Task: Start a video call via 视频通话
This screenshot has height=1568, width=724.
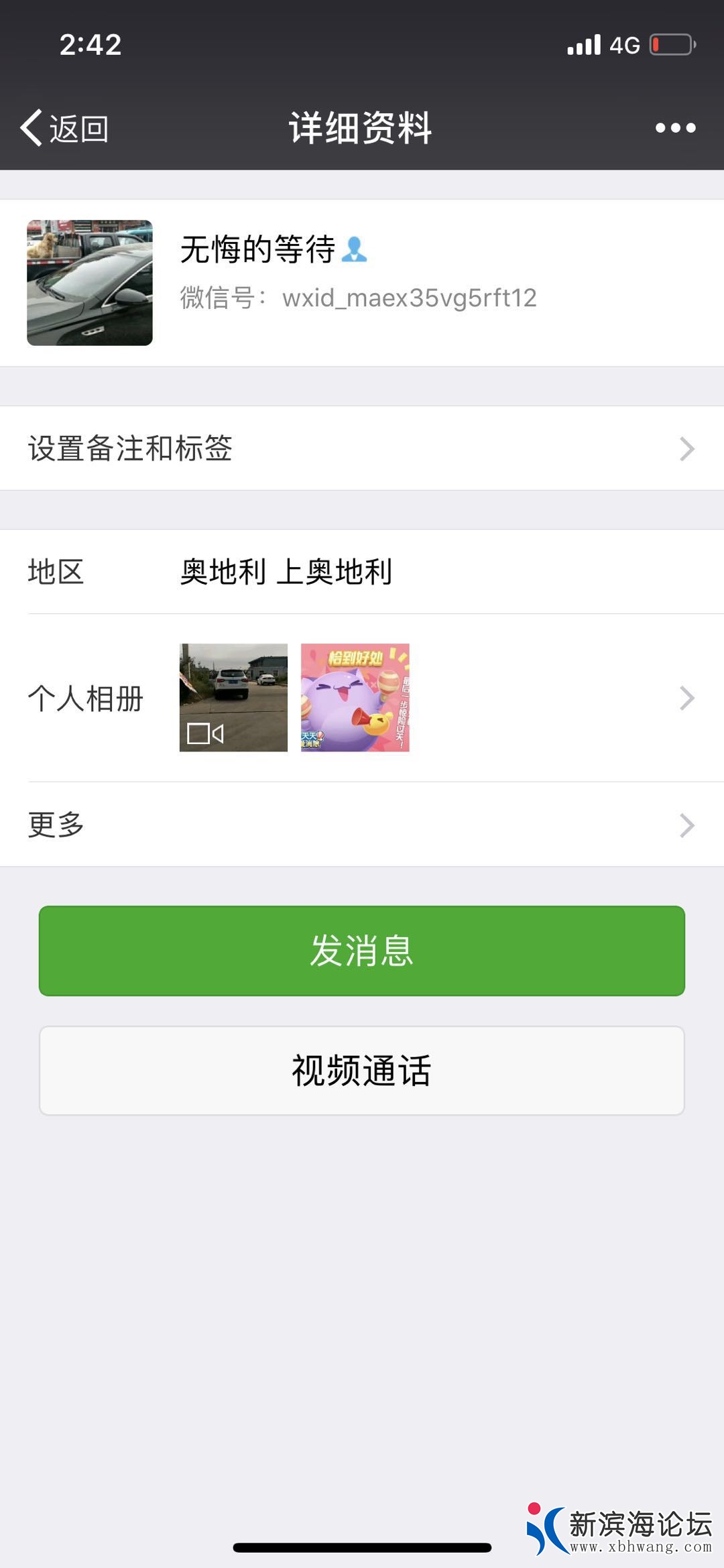Action: pos(362,1071)
